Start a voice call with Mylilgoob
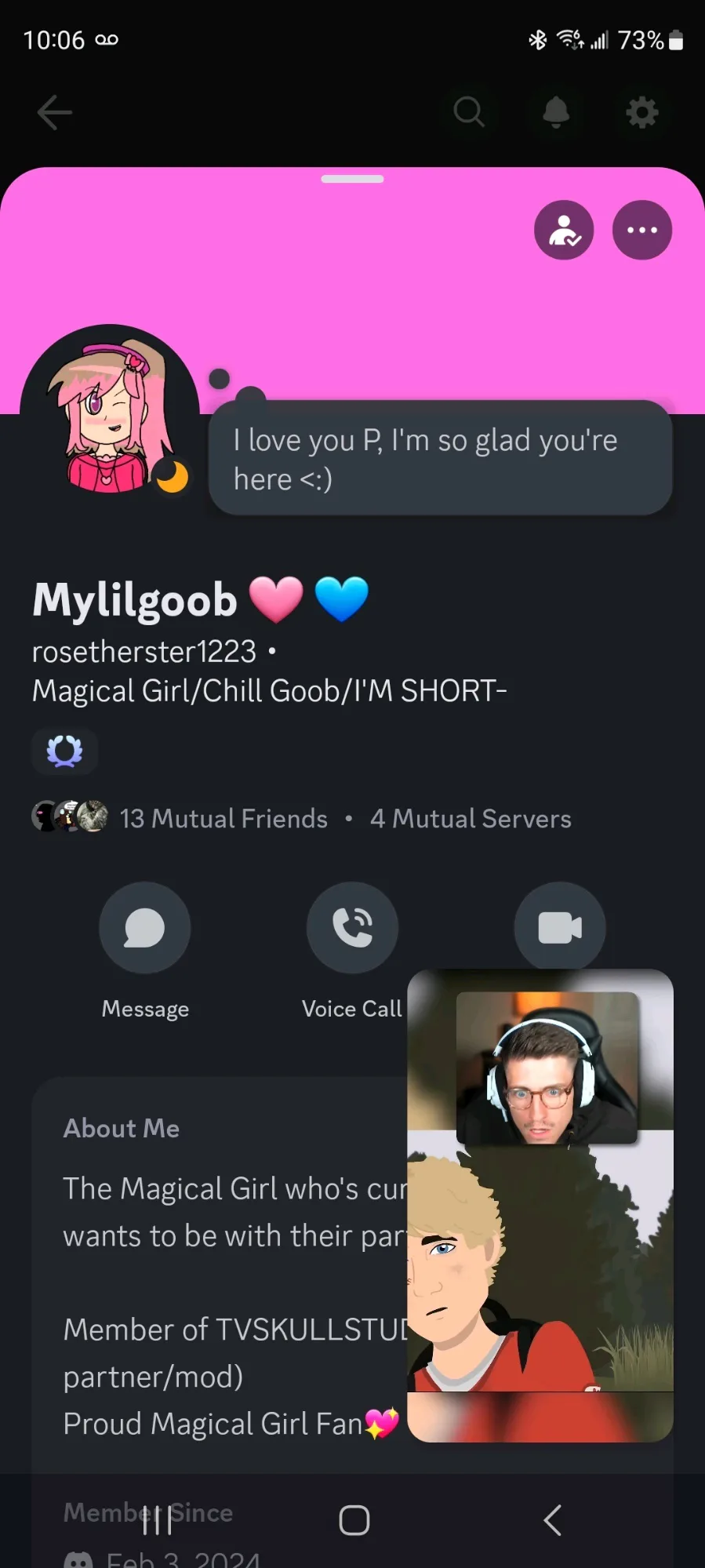705x1568 pixels. coord(352,928)
